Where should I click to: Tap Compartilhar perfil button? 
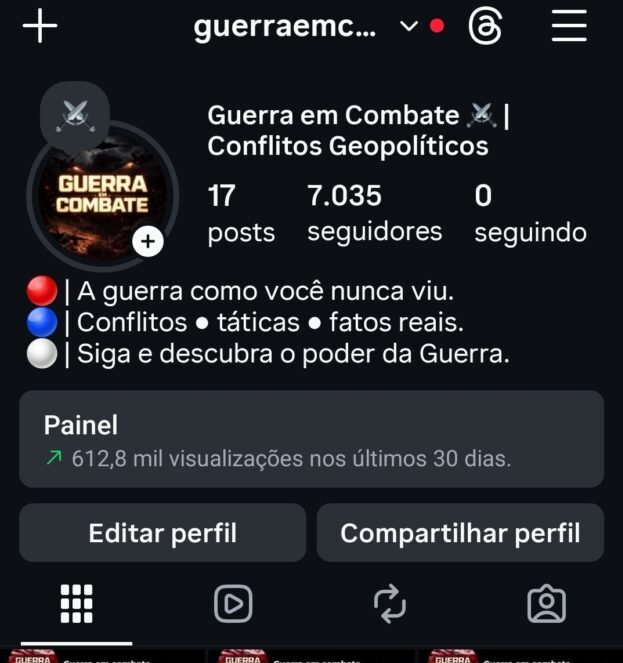click(x=460, y=533)
